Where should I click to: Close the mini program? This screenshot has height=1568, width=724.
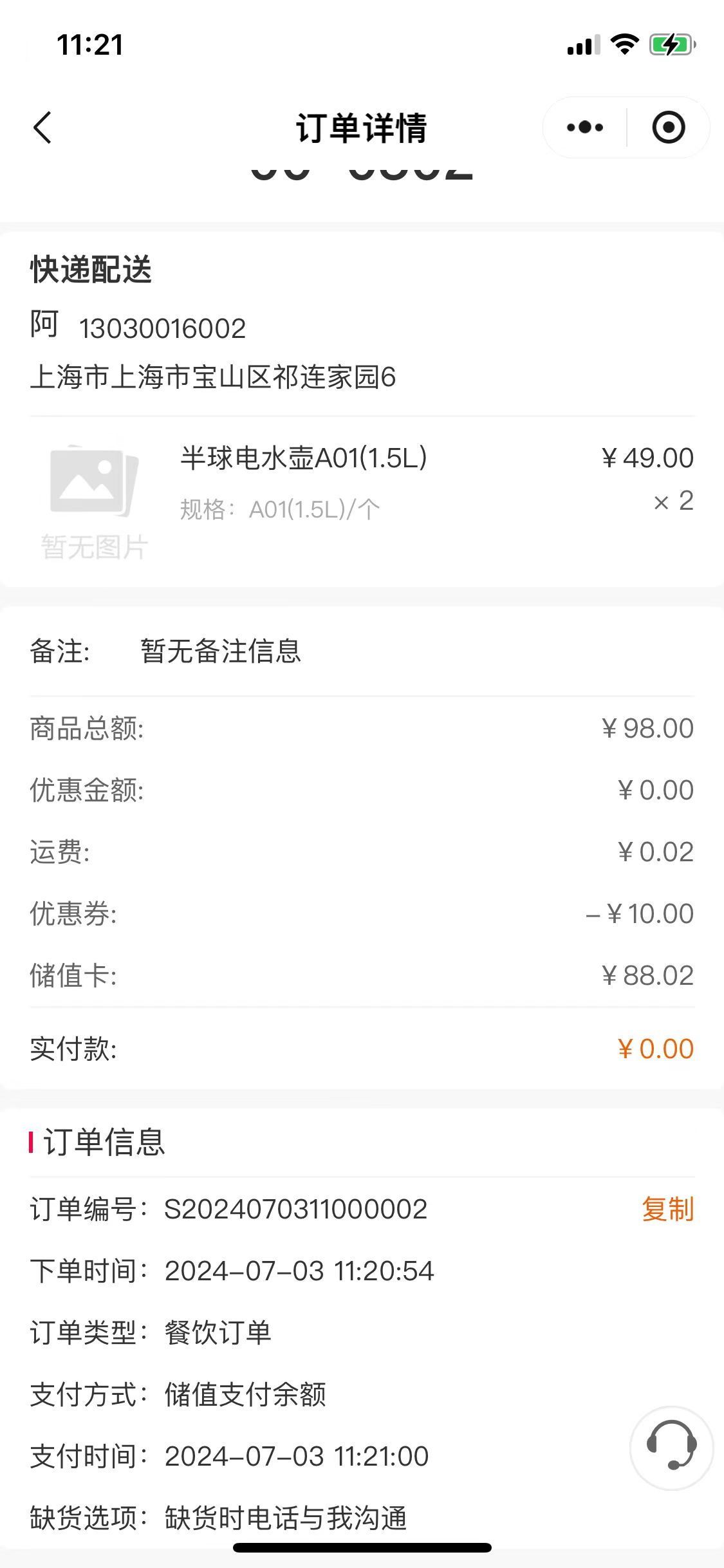click(668, 127)
